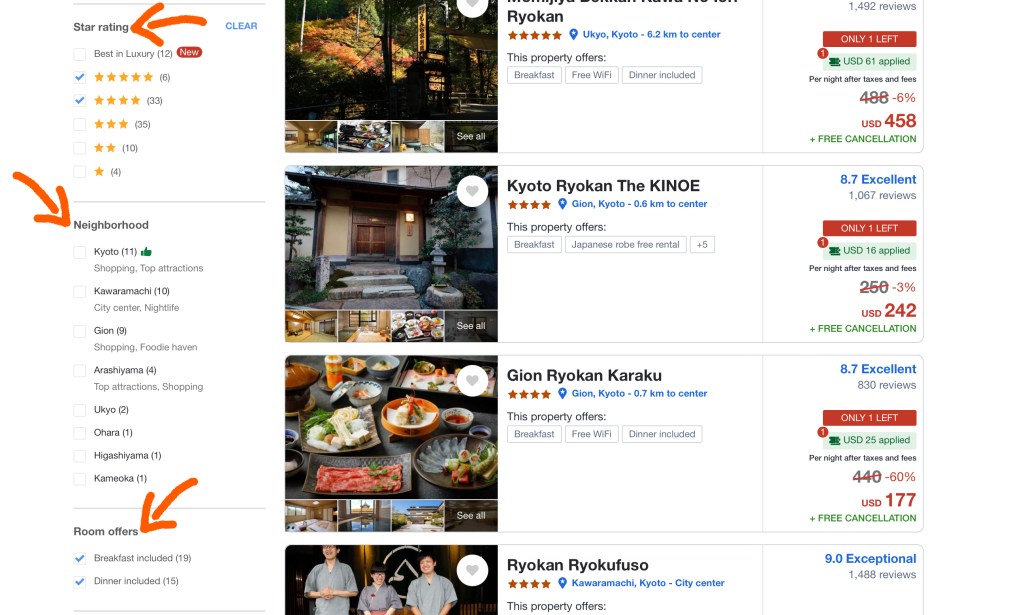Filter by Kyoto neighborhood
1024x615 pixels.
tap(80, 252)
